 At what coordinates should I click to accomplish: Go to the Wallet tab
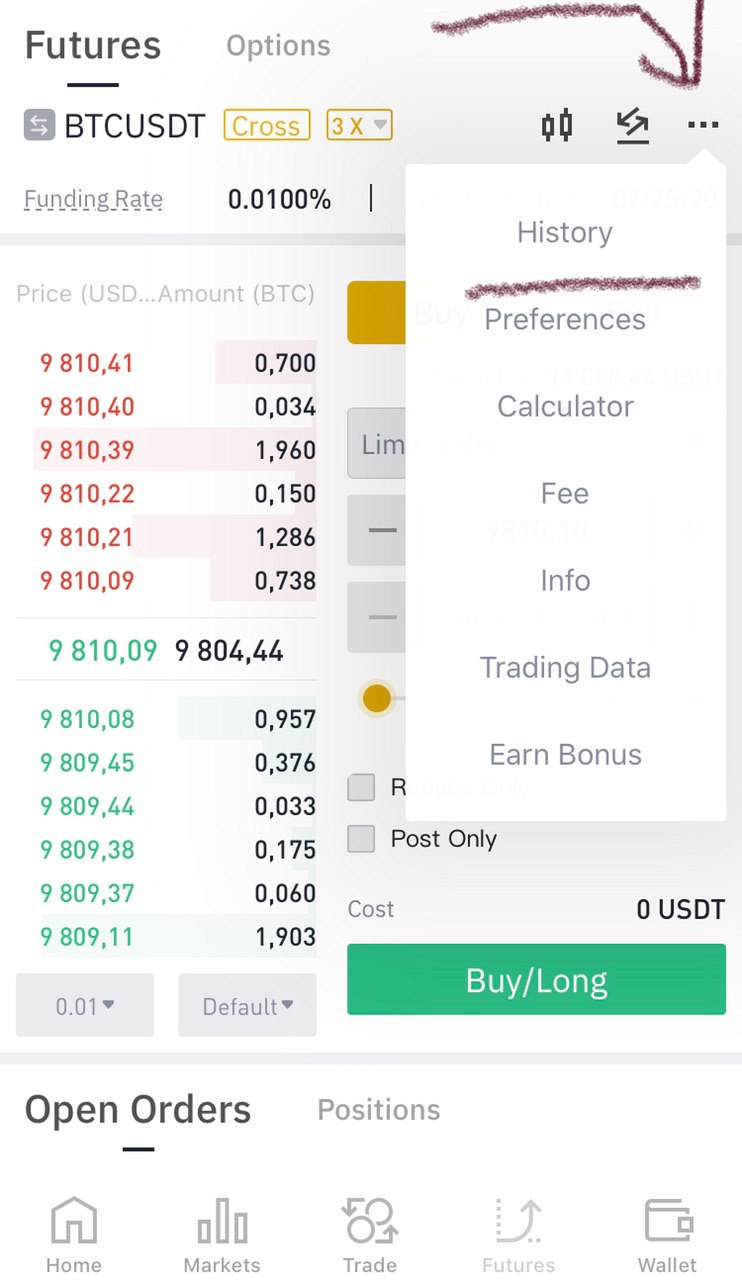pos(669,1236)
